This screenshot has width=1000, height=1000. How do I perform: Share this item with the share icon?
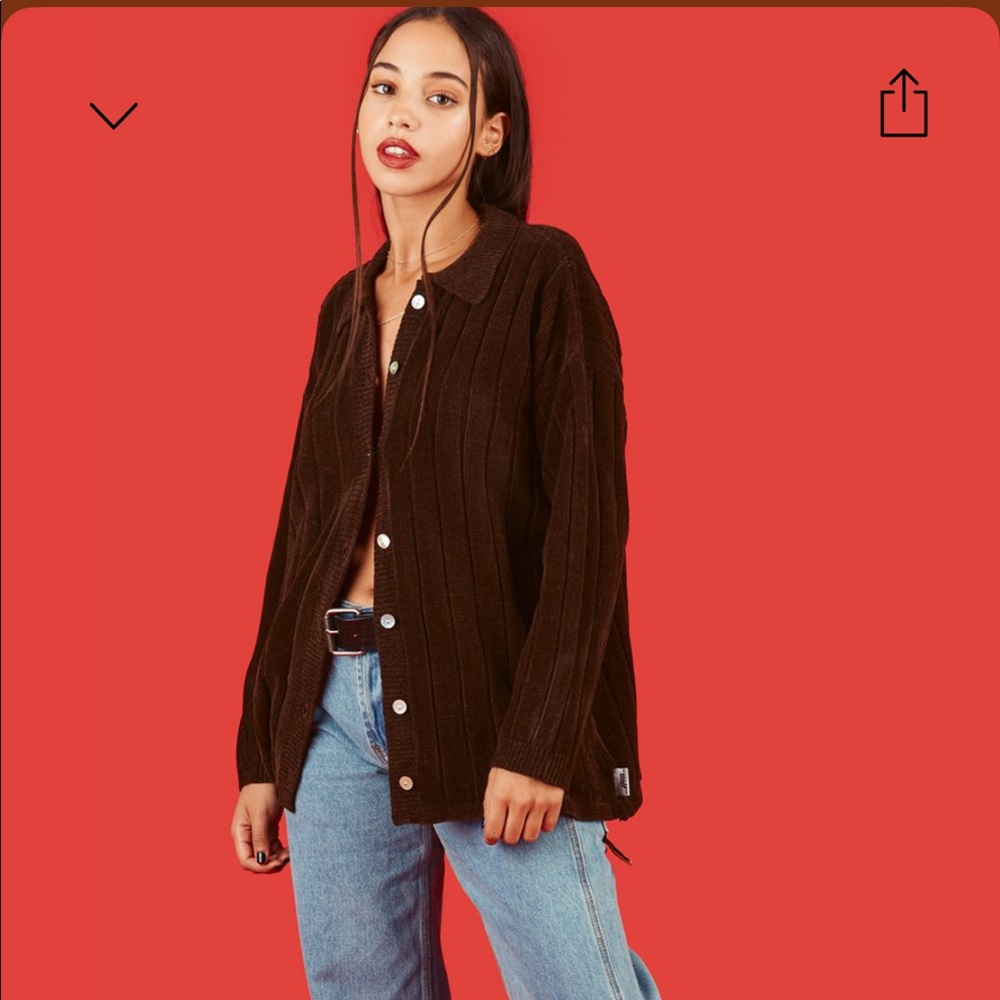[903, 103]
